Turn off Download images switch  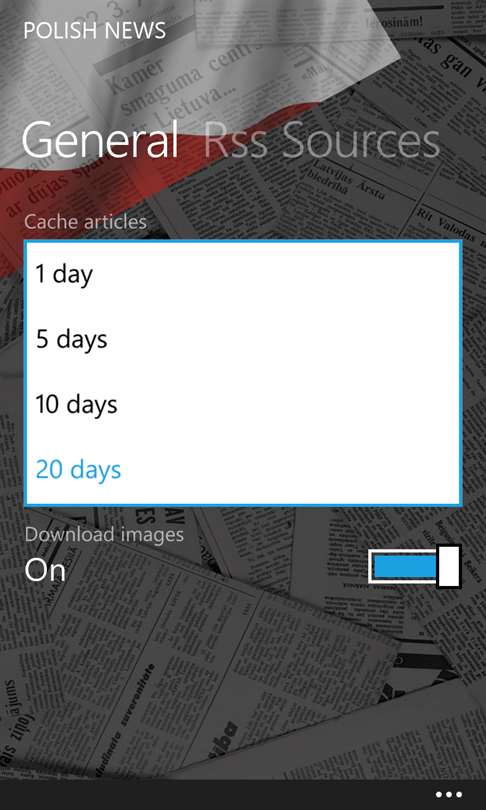coord(415,566)
